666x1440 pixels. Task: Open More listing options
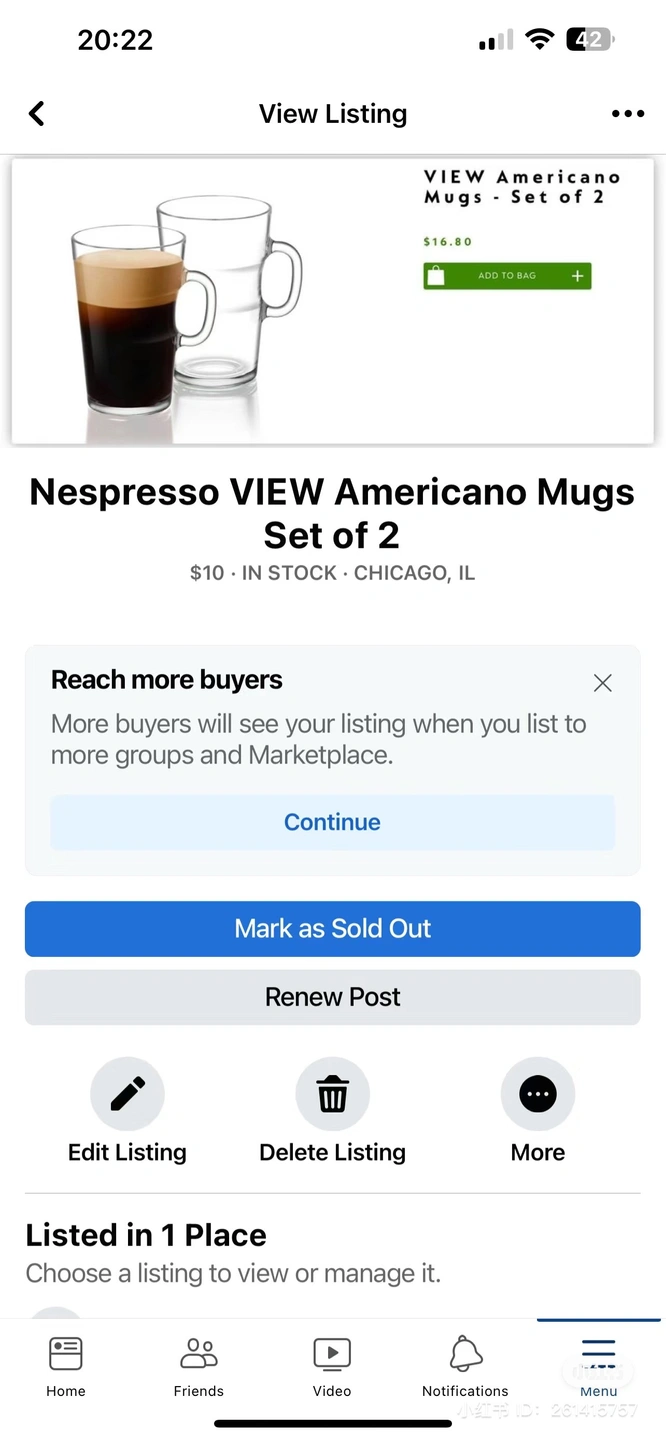point(538,1112)
